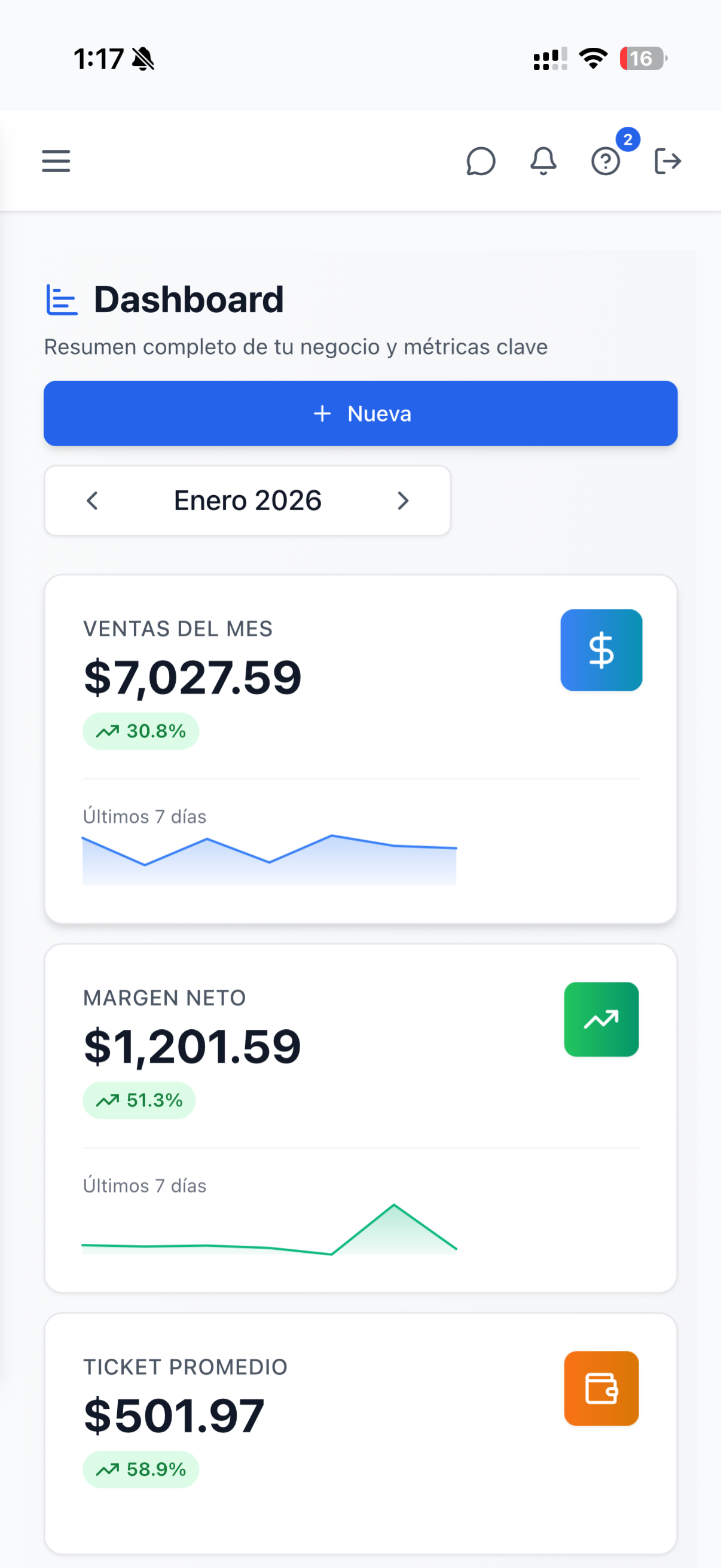Viewport: 721px width, 1568px height.
Task: Tap the $7,027.59 sales figure
Action: tap(193, 678)
